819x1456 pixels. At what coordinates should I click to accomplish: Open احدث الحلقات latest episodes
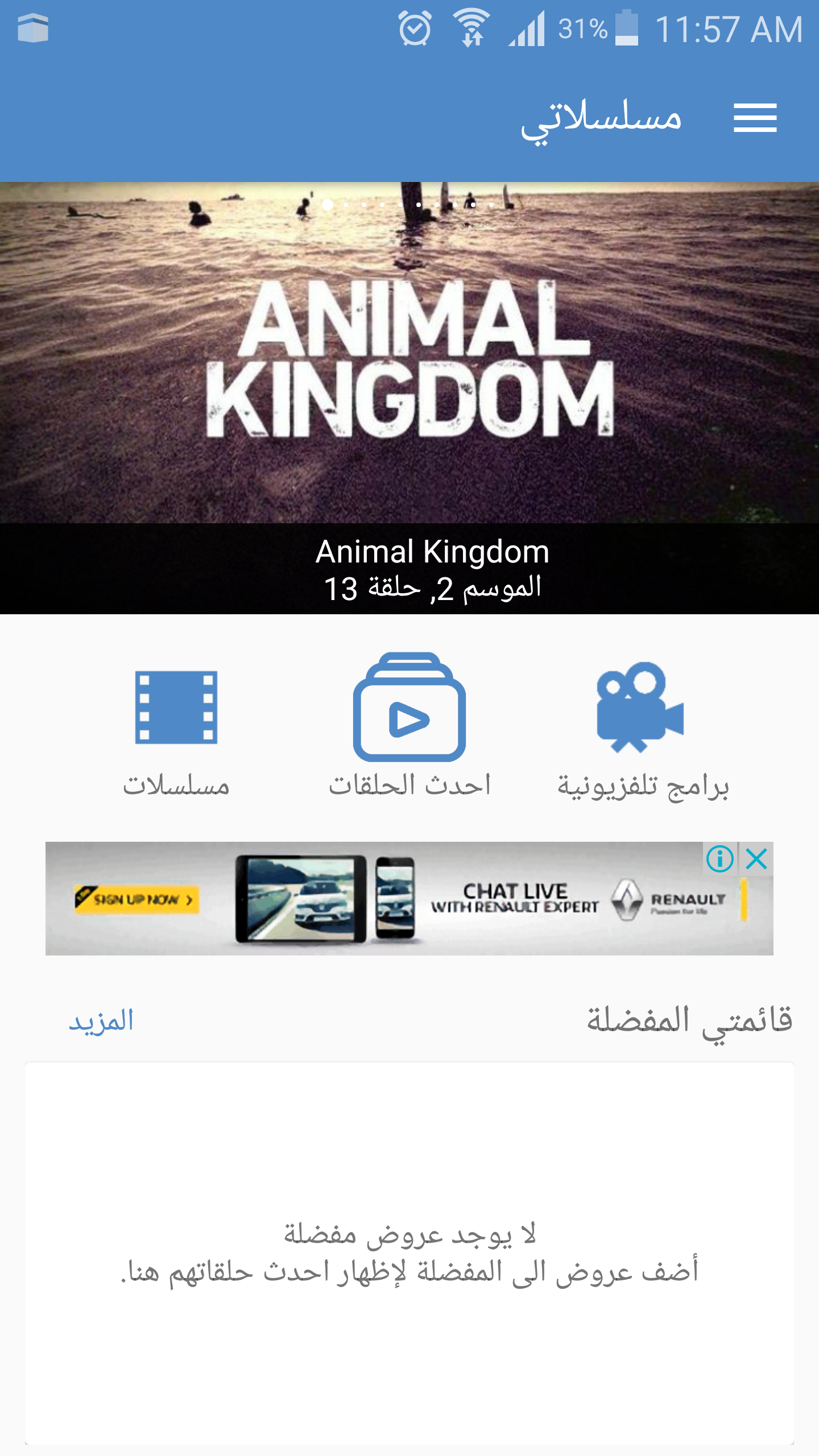pos(409,726)
